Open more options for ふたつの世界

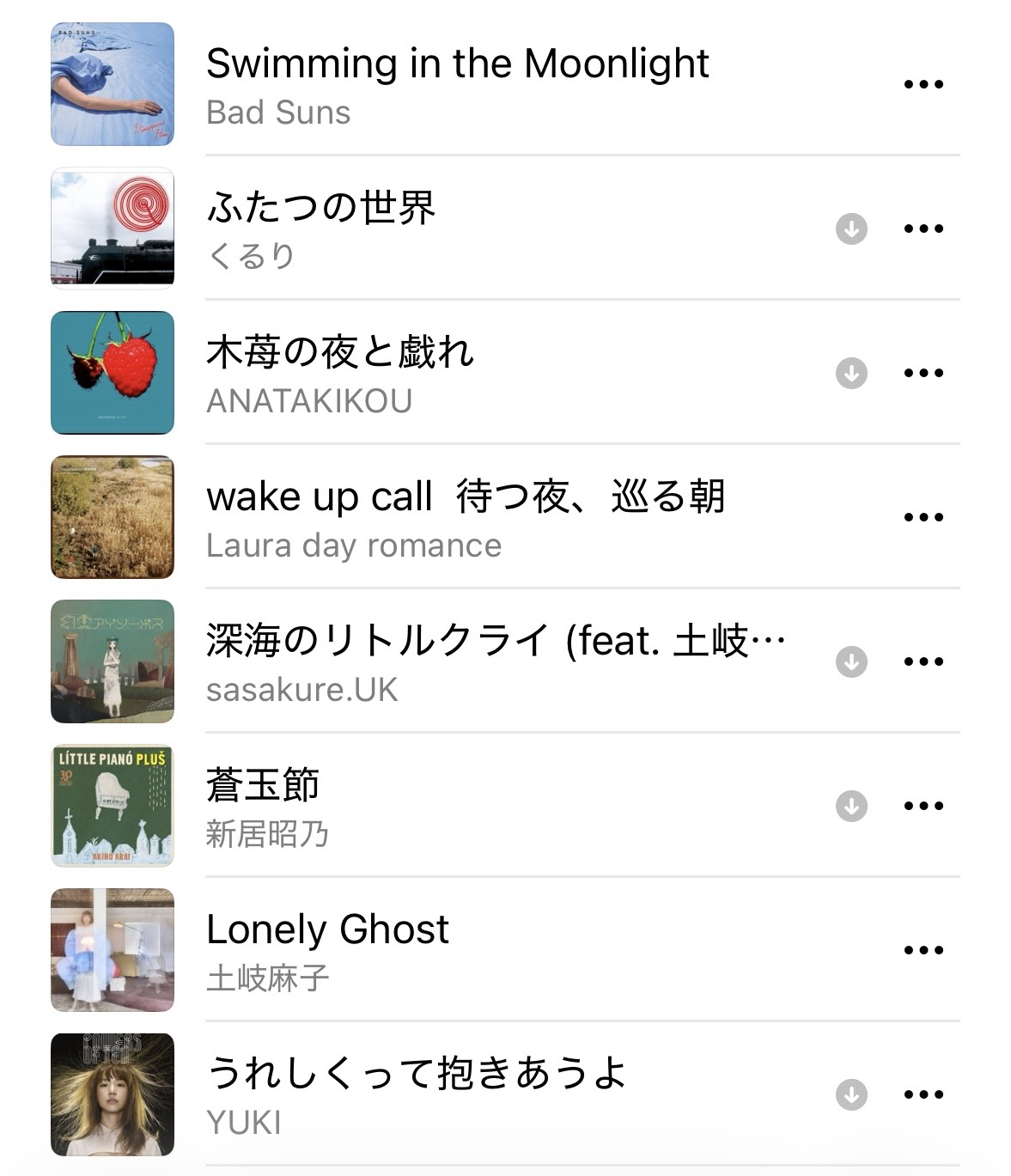pos(923,228)
